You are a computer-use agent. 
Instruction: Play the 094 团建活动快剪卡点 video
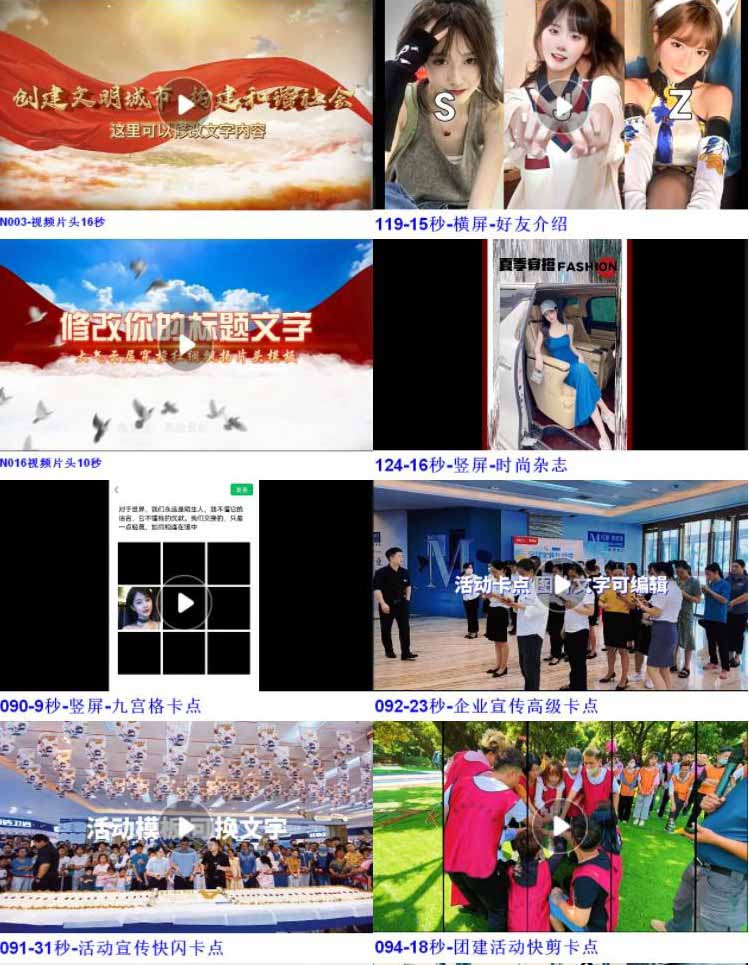[x=561, y=827]
